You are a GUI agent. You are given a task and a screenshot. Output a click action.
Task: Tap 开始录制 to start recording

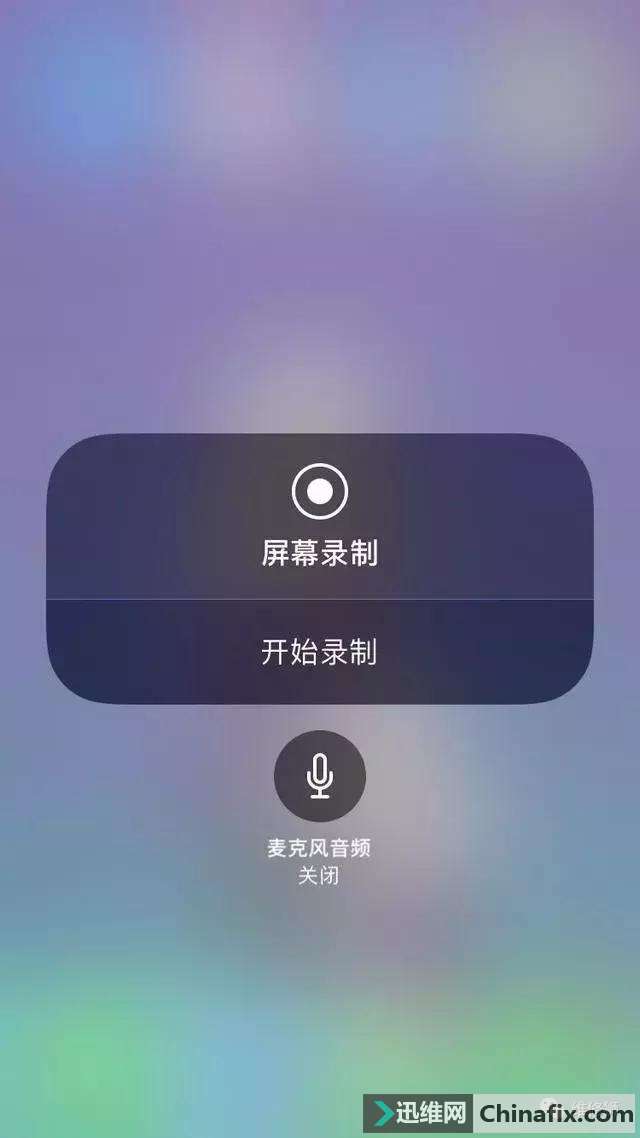point(319,653)
